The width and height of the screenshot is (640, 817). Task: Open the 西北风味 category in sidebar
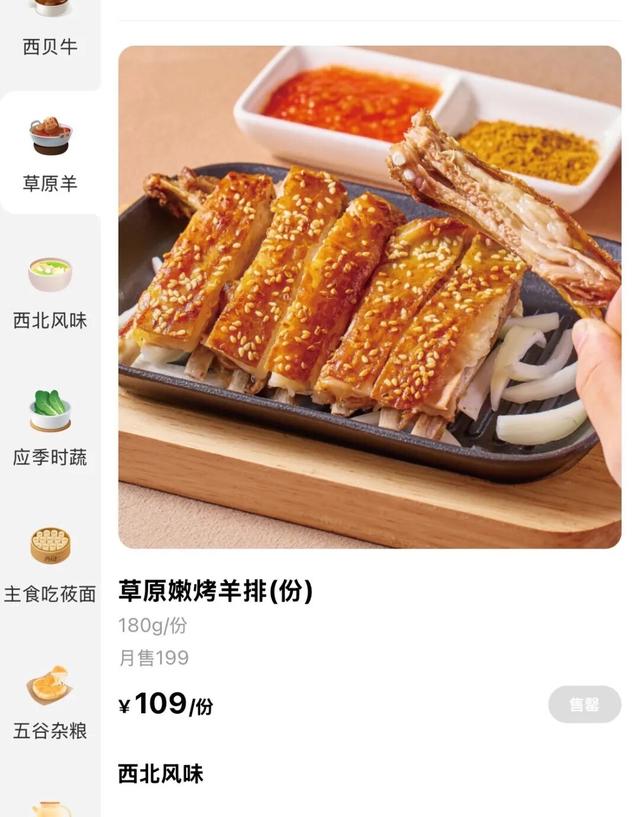50,293
